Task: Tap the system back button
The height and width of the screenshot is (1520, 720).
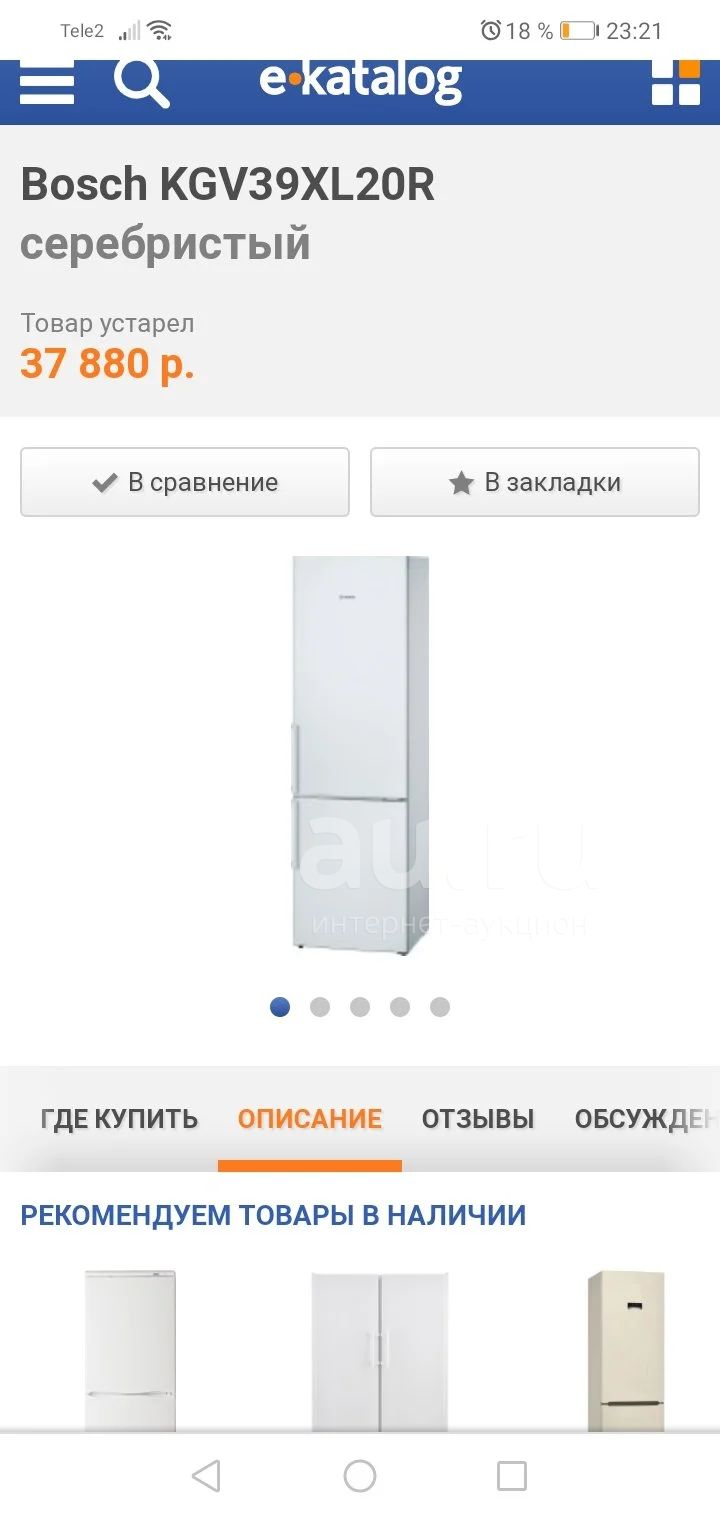Action: click(x=206, y=1476)
